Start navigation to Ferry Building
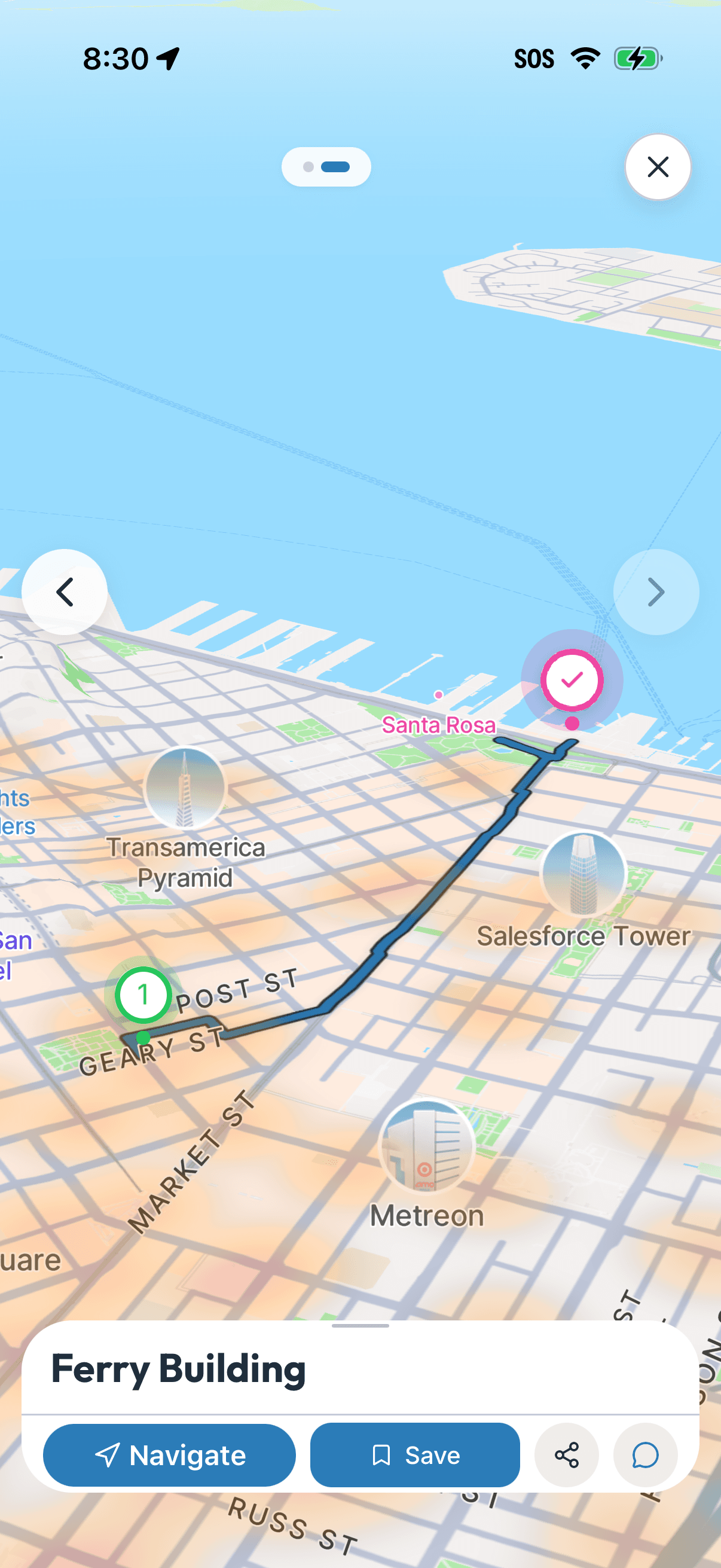This screenshot has width=721, height=1568. click(169, 1455)
